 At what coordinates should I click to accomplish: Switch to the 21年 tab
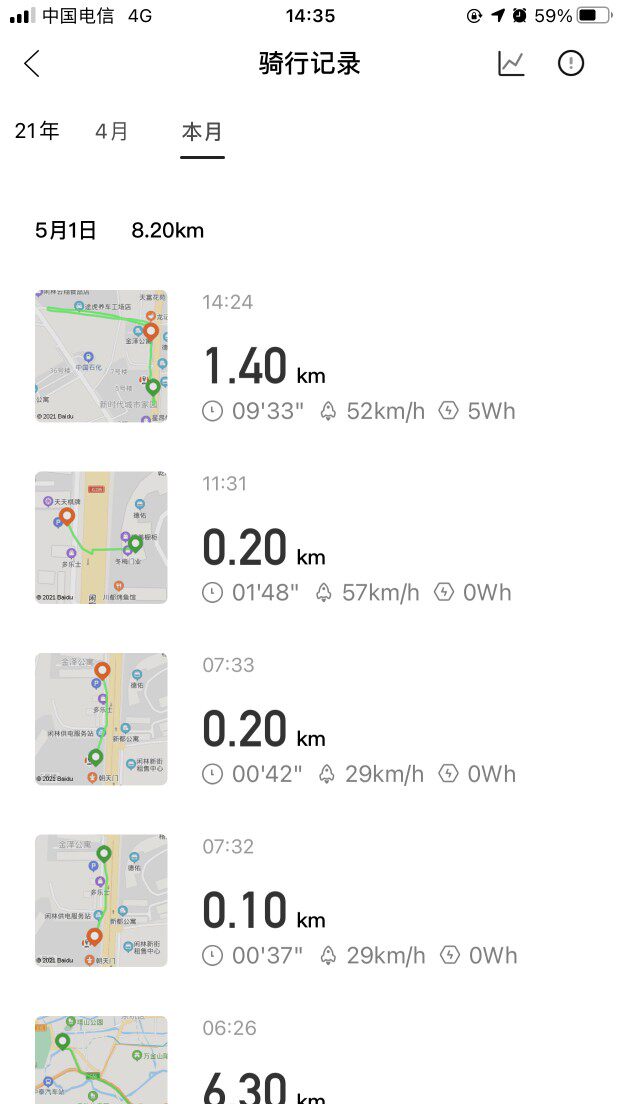(x=37, y=131)
